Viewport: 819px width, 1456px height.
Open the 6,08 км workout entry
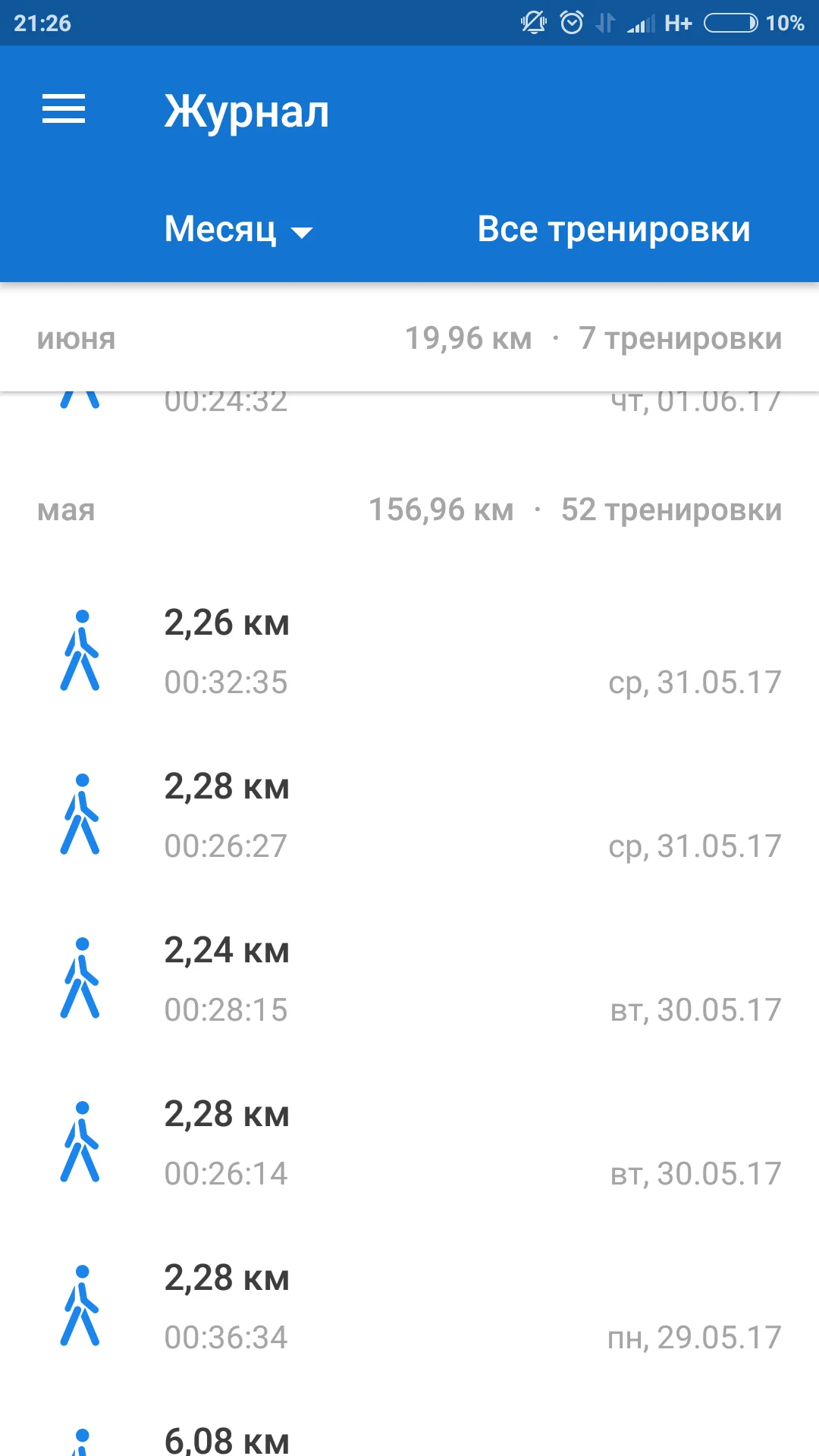[409, 1439]
